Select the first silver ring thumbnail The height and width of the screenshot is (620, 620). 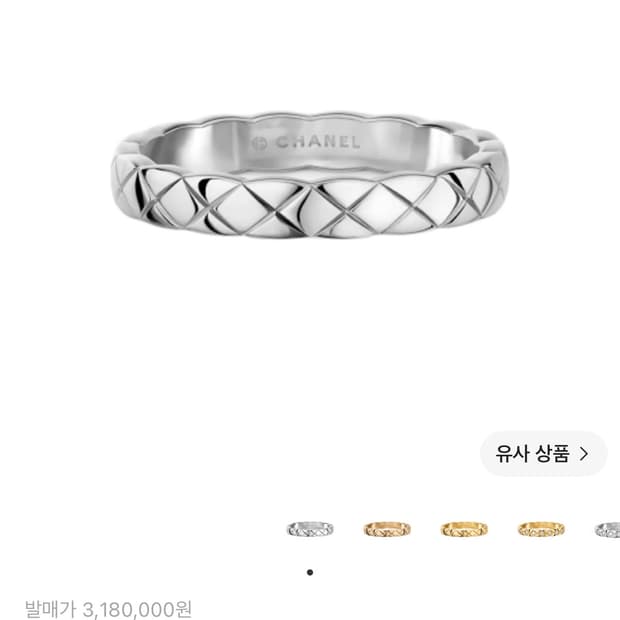310,529
